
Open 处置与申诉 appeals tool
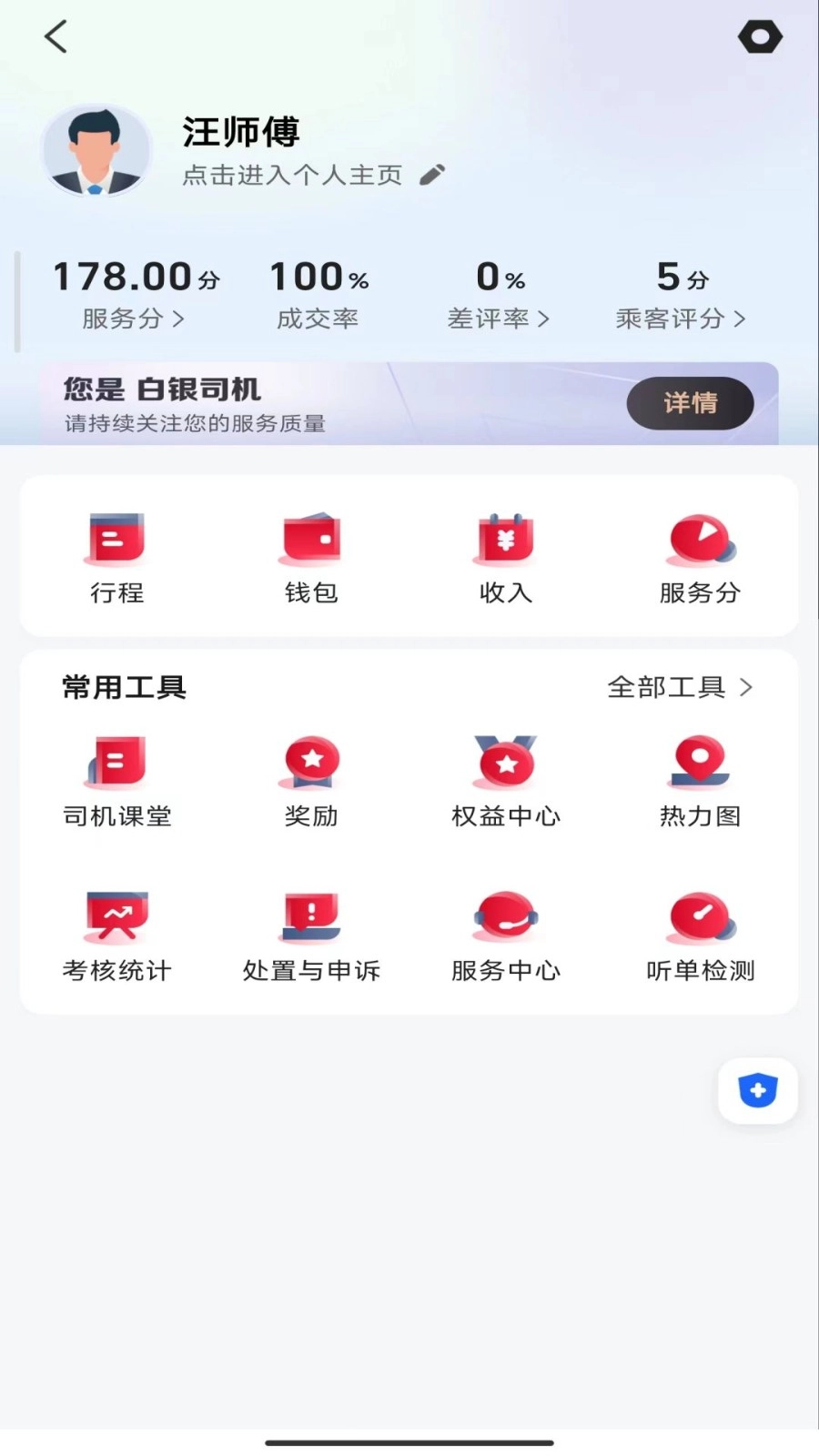311,933
